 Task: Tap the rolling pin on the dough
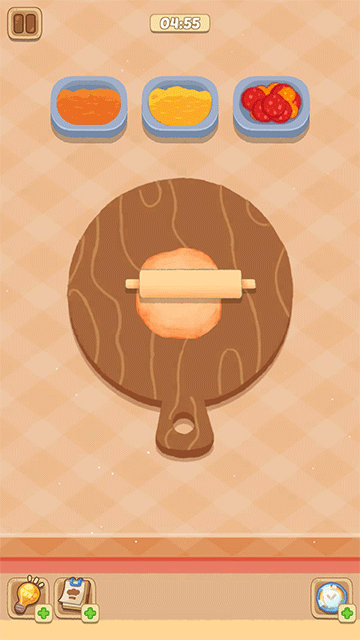click(191, 284)
